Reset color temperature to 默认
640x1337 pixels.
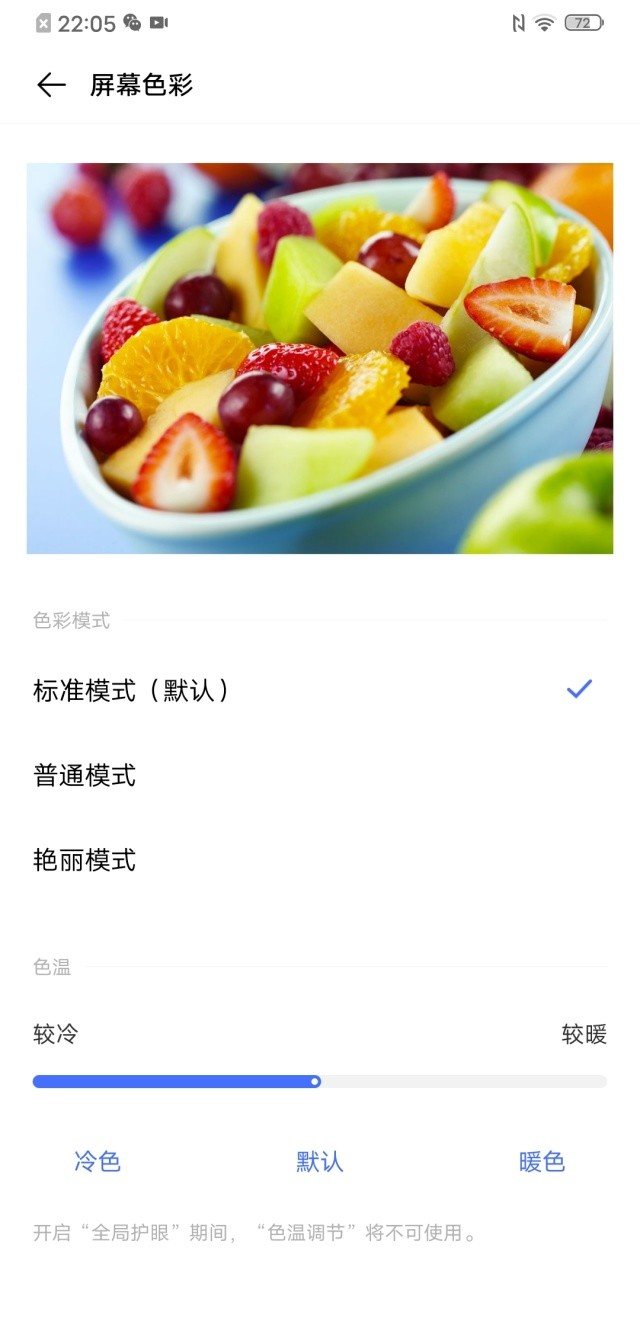(320, 1162)
